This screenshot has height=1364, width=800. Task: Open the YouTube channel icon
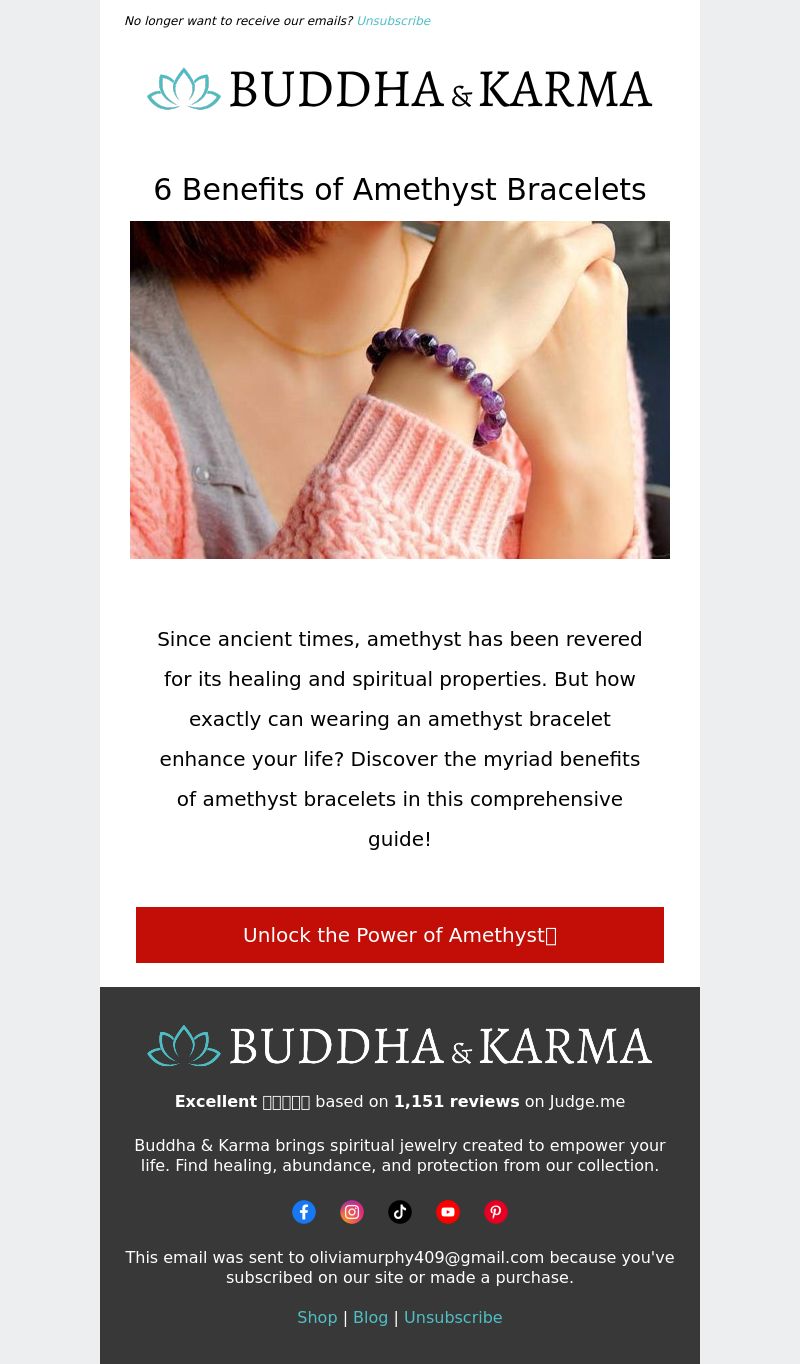coord(448,1212)
